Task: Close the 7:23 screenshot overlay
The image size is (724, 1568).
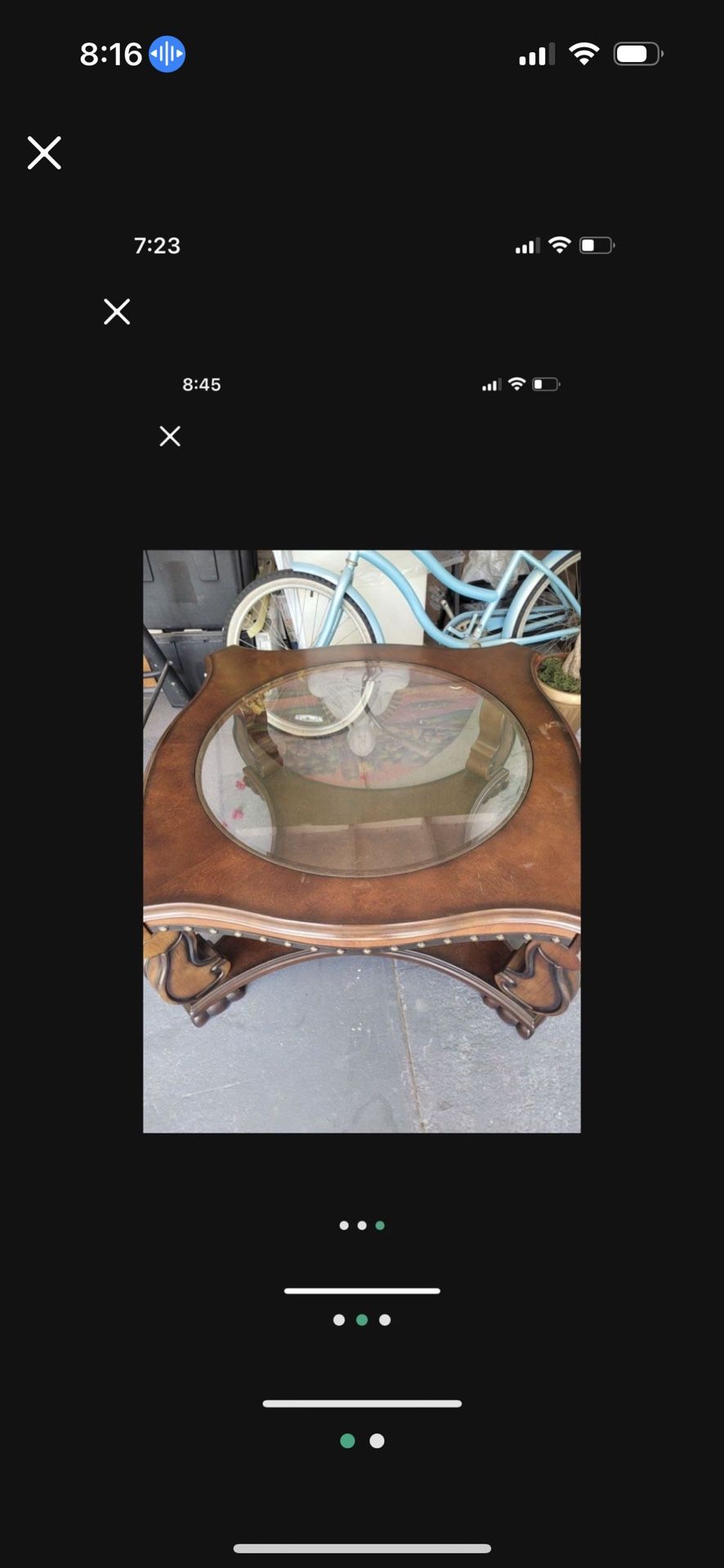Action: click(x=116, y=311)
